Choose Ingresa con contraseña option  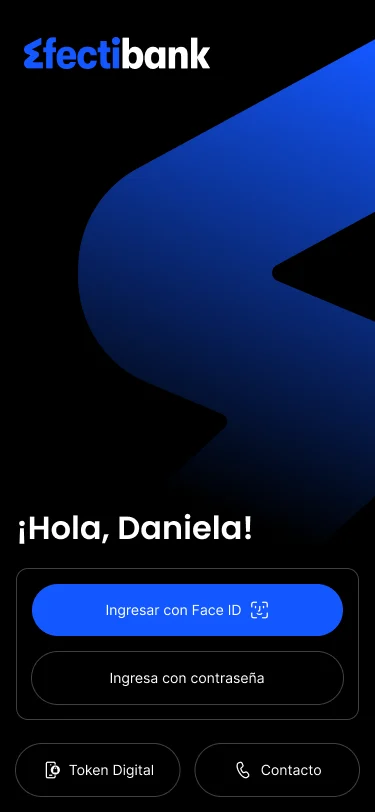click(187, 678)
